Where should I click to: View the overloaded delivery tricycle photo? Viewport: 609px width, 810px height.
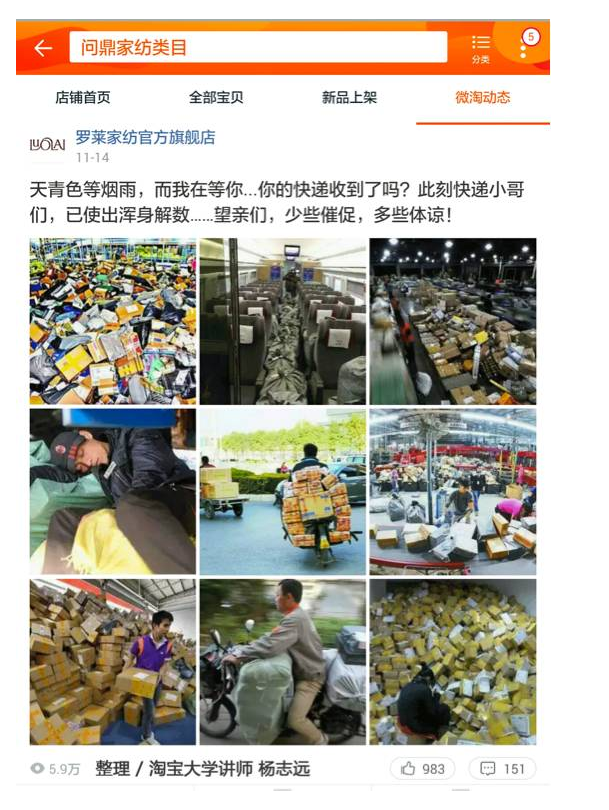pos(283,491)
